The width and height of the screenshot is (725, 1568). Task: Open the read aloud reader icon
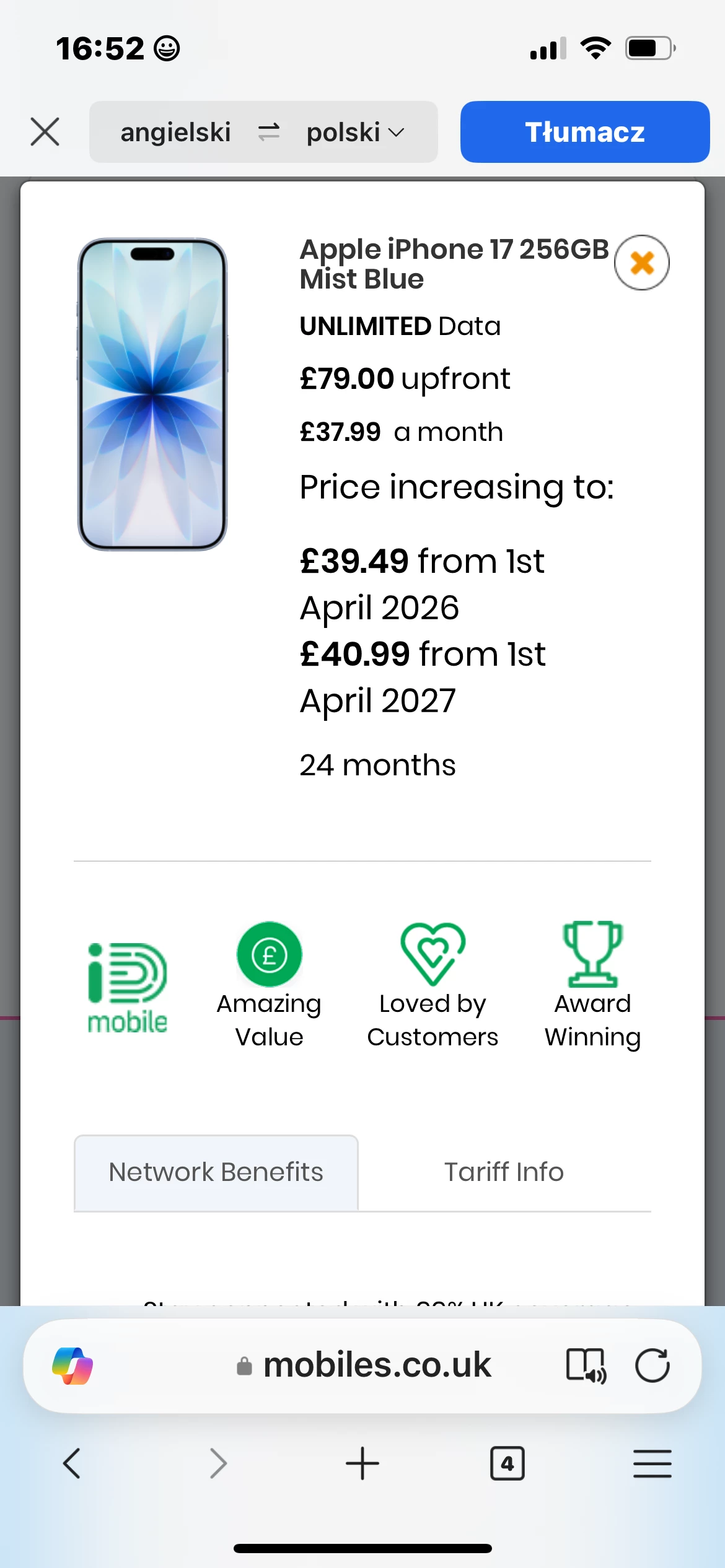(x=586, y=1365)
